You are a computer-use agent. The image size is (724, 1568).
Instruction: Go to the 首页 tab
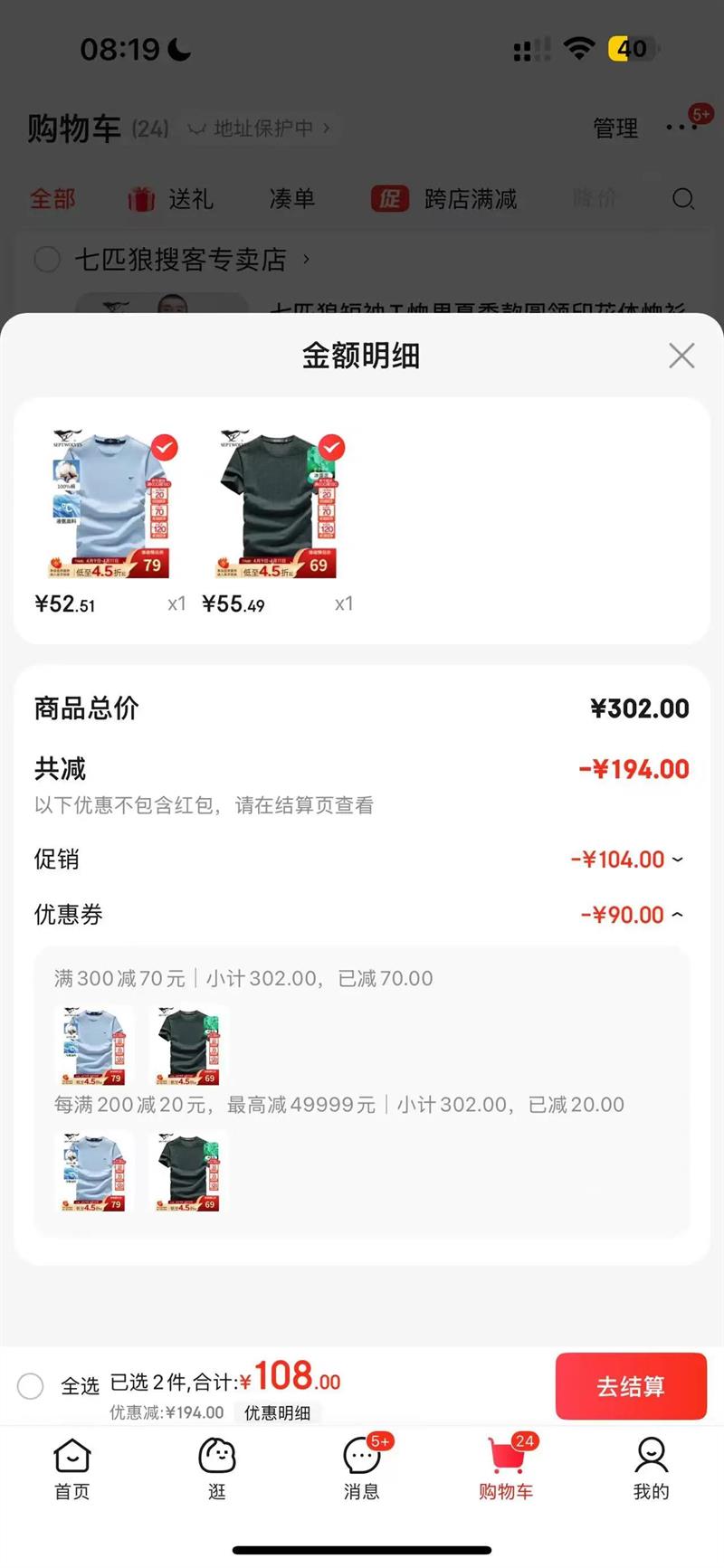pos(72,1468)
